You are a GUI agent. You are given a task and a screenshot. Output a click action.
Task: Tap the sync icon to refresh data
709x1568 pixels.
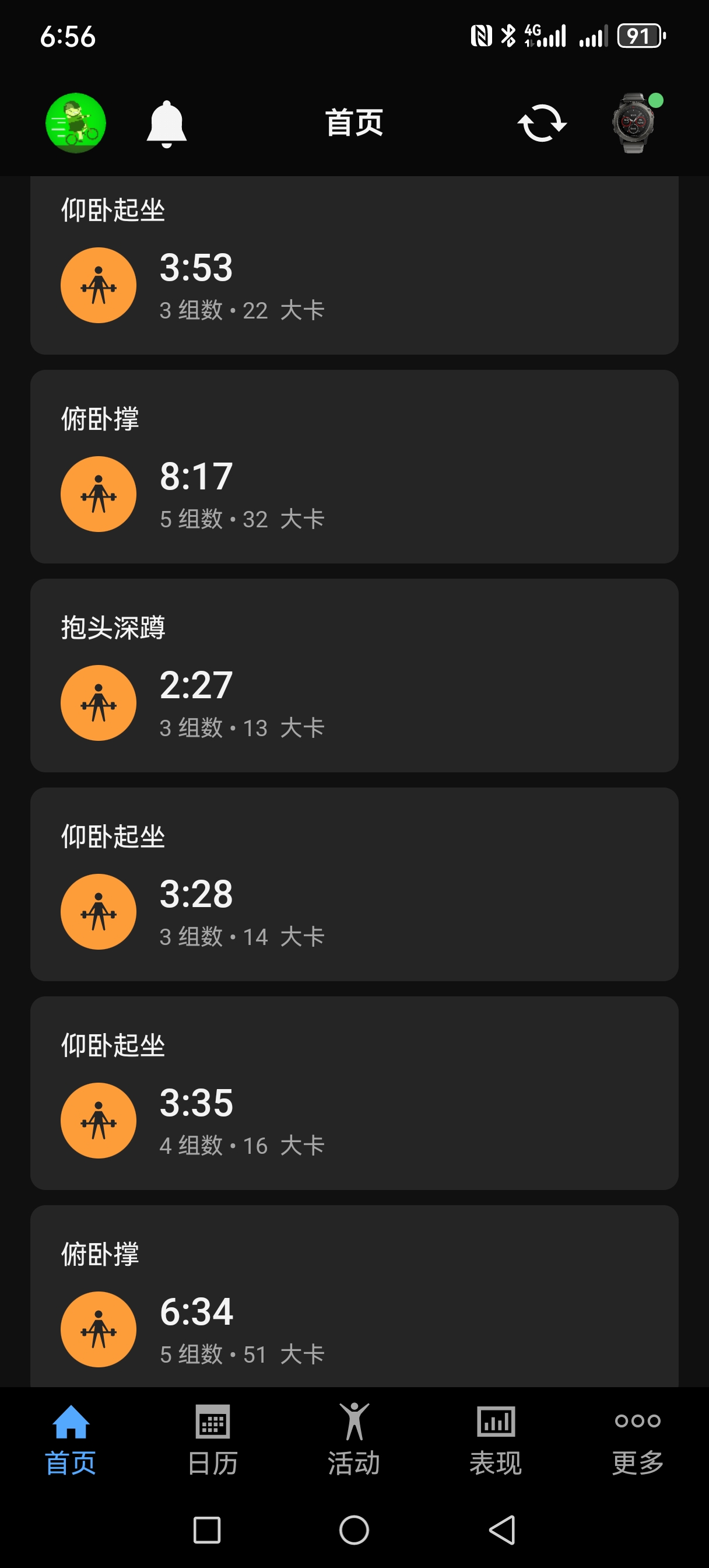pos(541,122)
